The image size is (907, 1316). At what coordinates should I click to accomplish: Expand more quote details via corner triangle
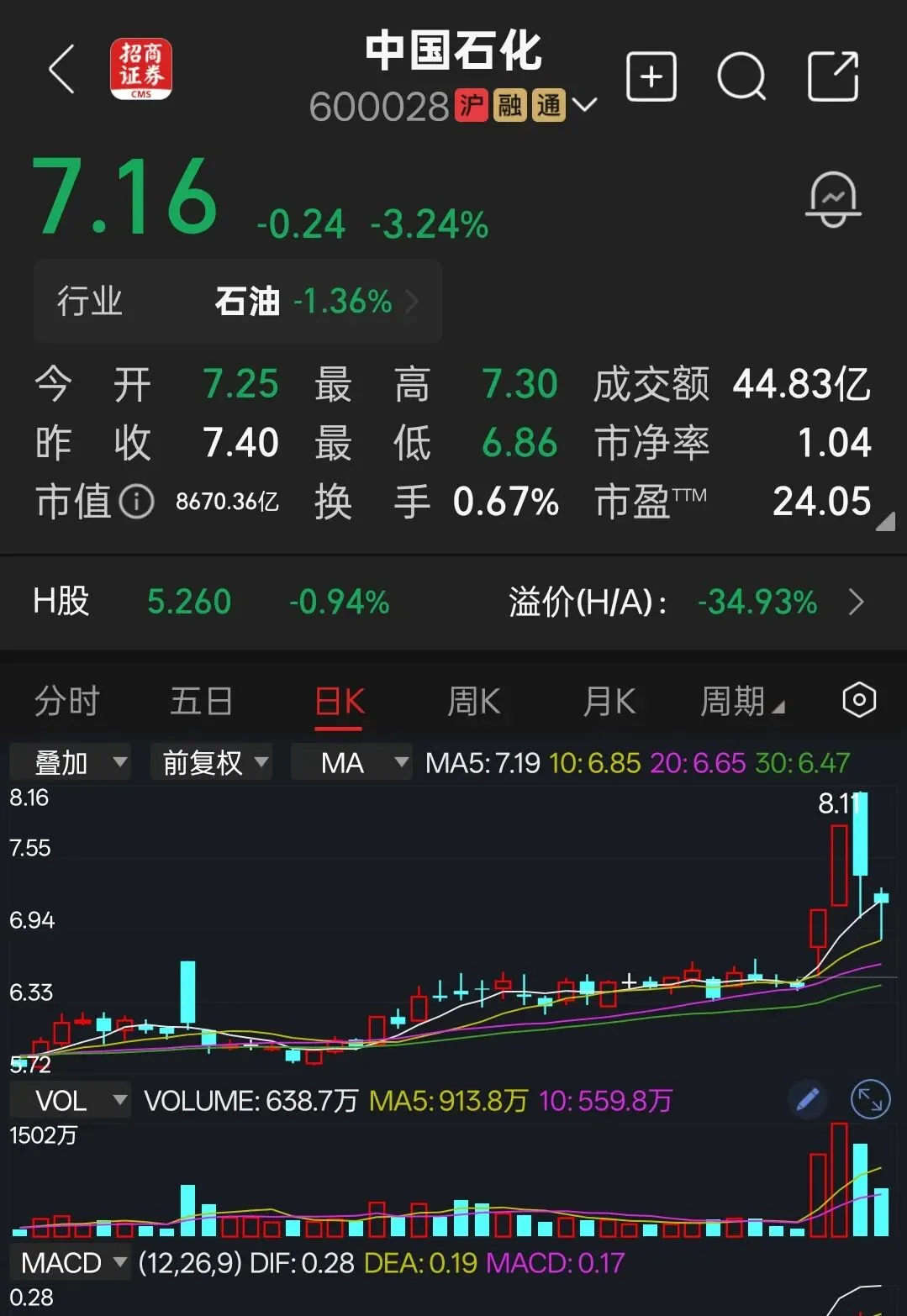[x=884, y=523]
